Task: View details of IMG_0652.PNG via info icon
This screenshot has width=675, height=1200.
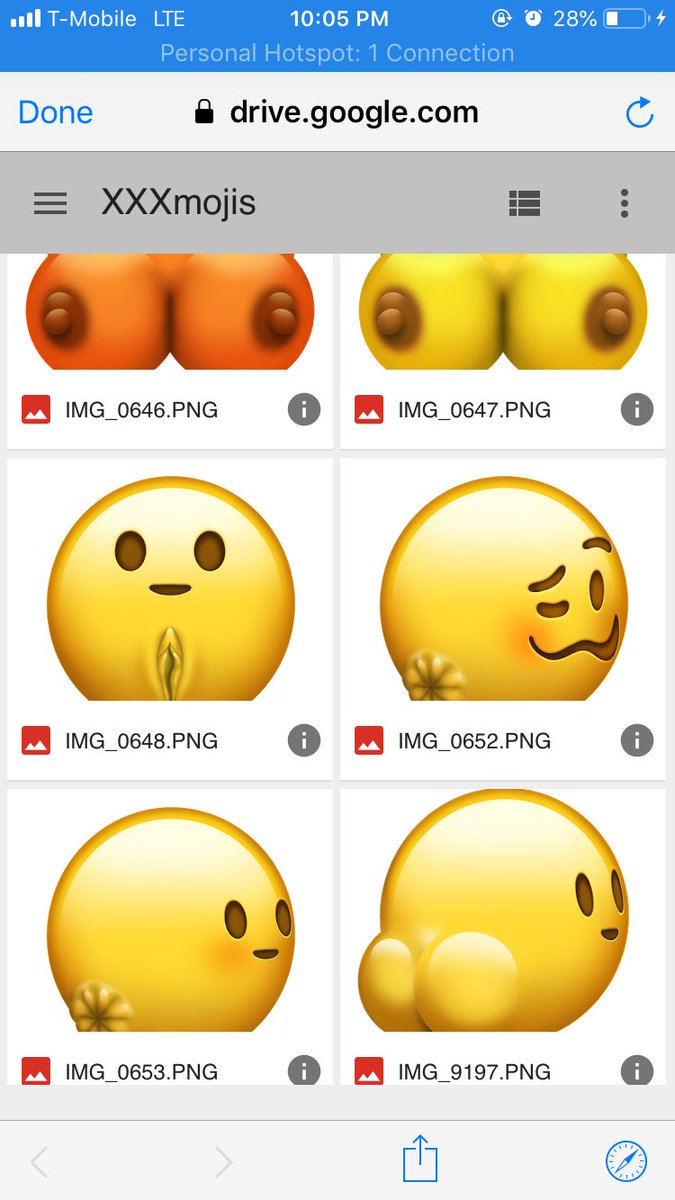Action: click(x=637, y=741)
